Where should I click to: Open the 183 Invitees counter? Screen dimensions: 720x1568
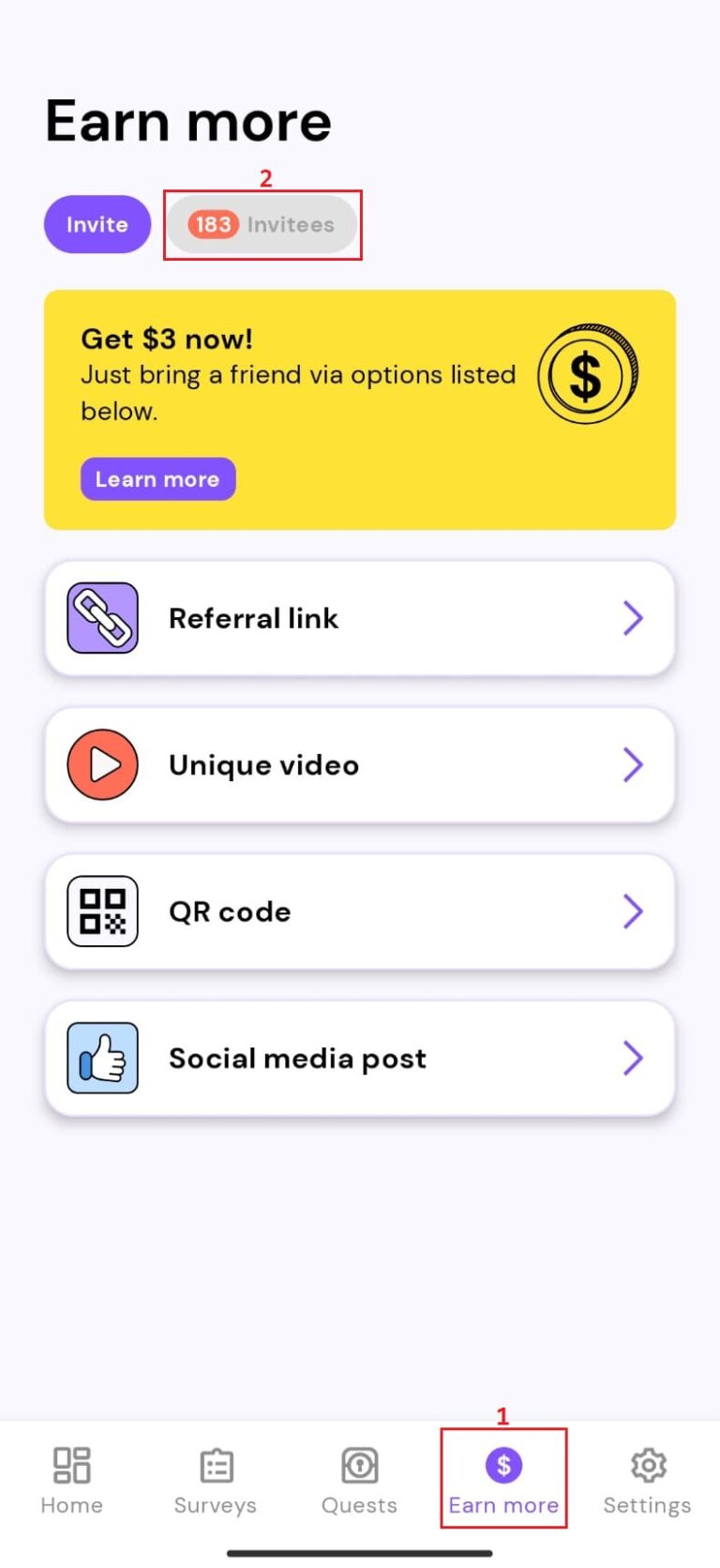262,224
